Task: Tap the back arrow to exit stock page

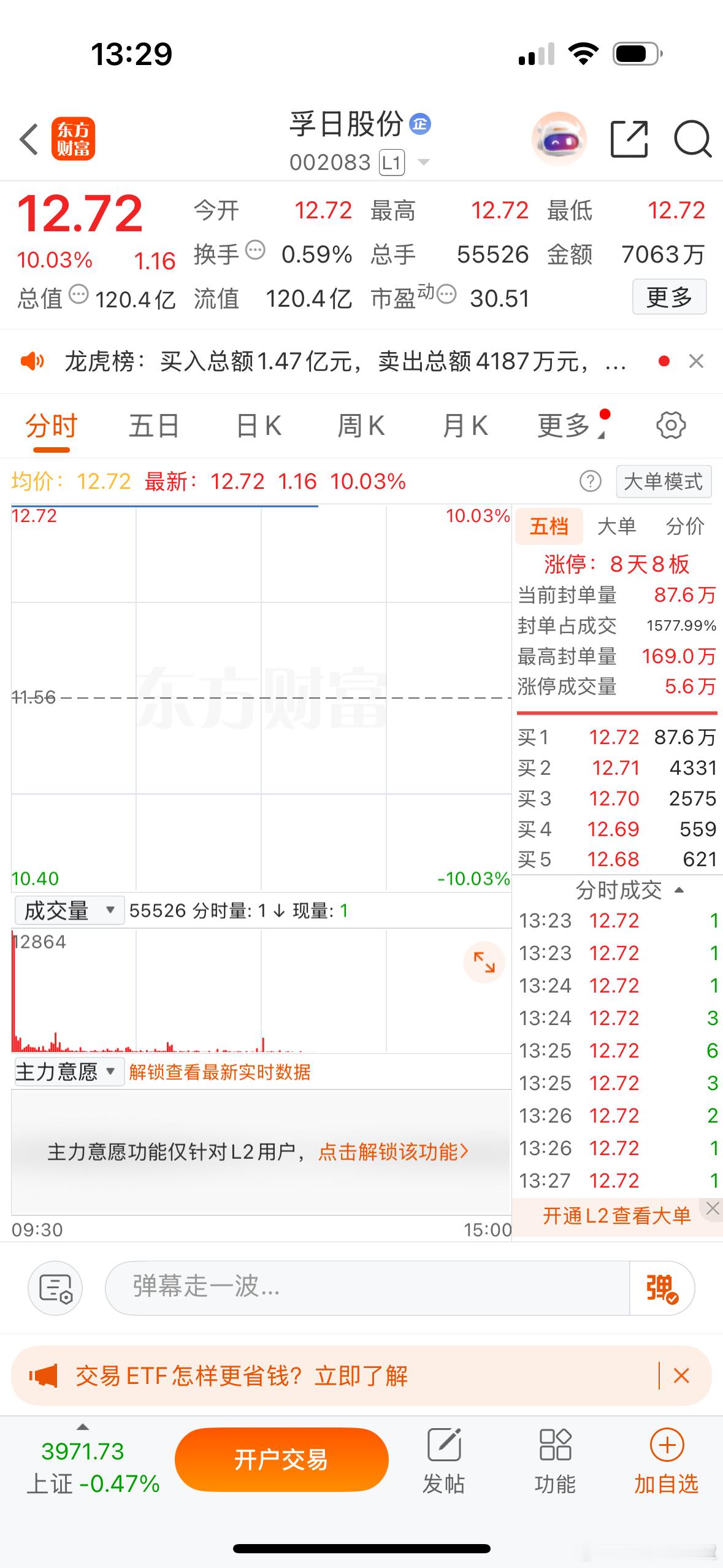Action: 29,140
